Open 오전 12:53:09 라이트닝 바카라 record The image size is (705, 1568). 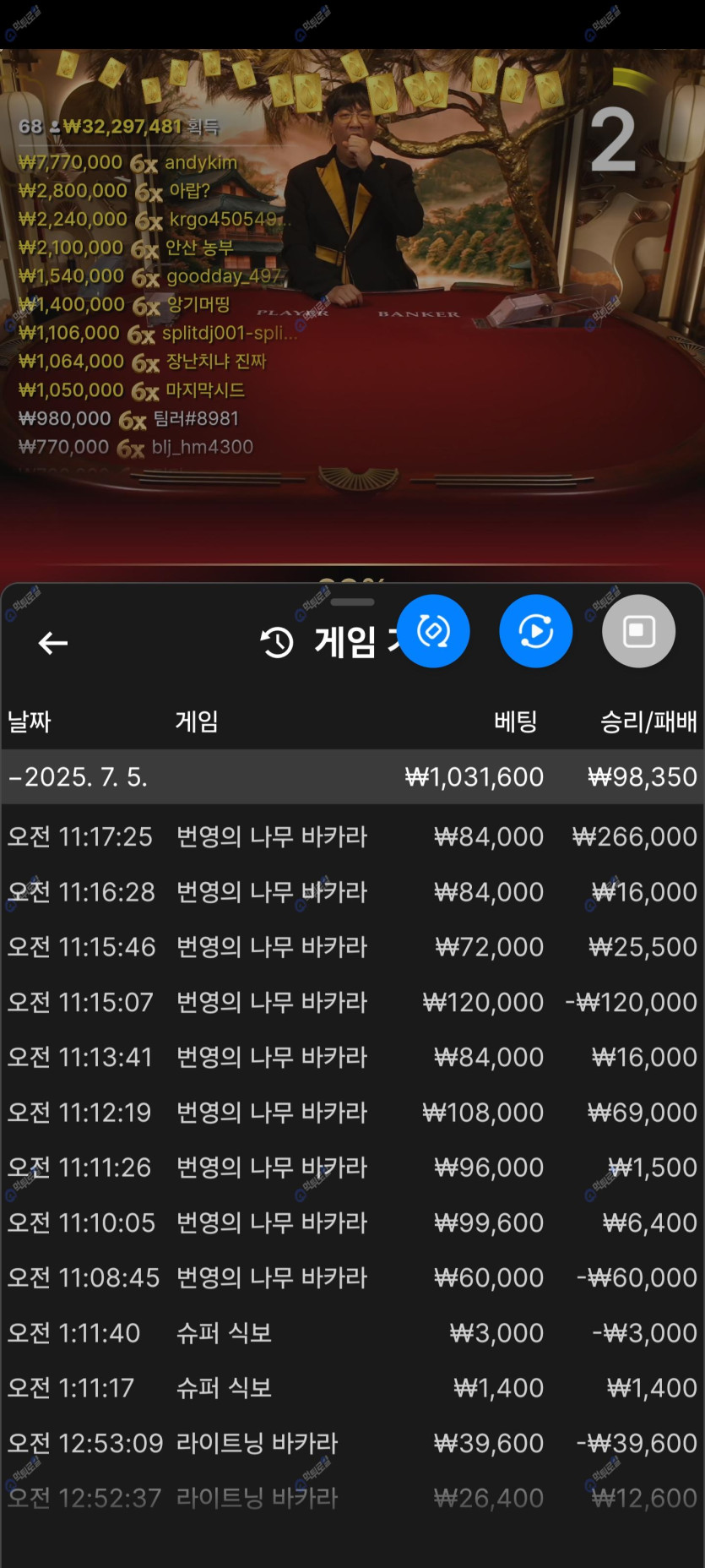(x=352, y=1443)
